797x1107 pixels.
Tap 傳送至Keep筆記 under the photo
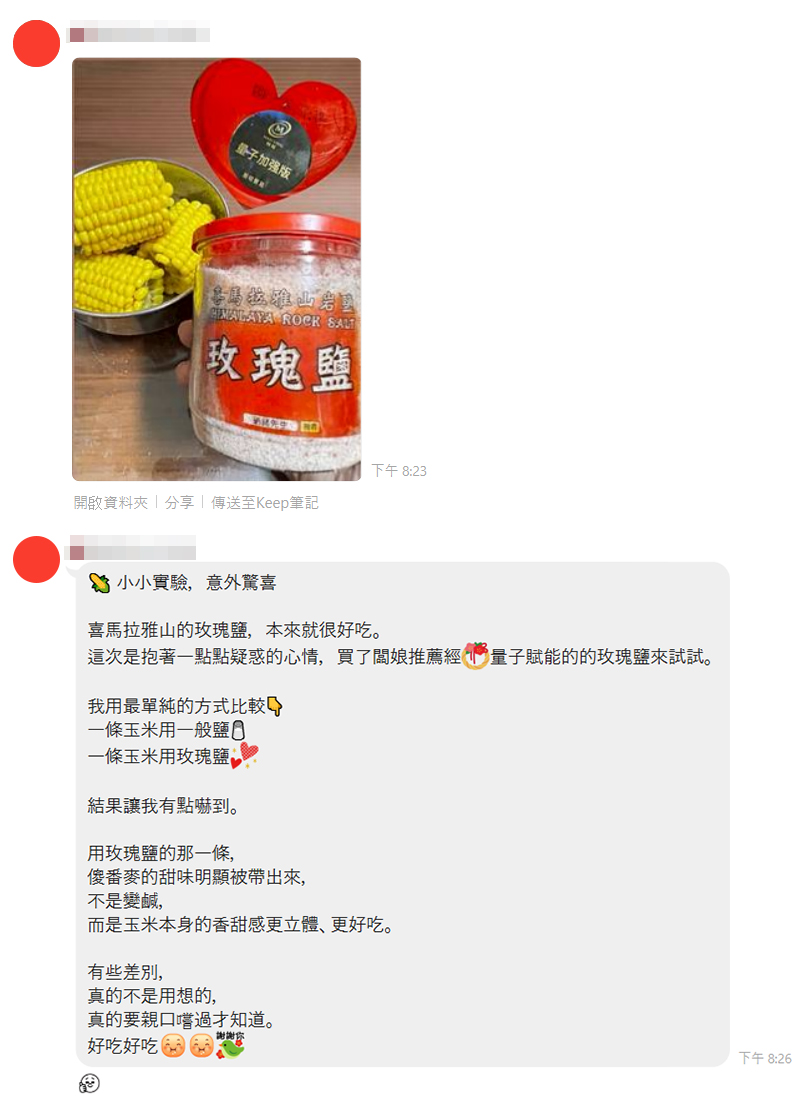pos(264,503)
